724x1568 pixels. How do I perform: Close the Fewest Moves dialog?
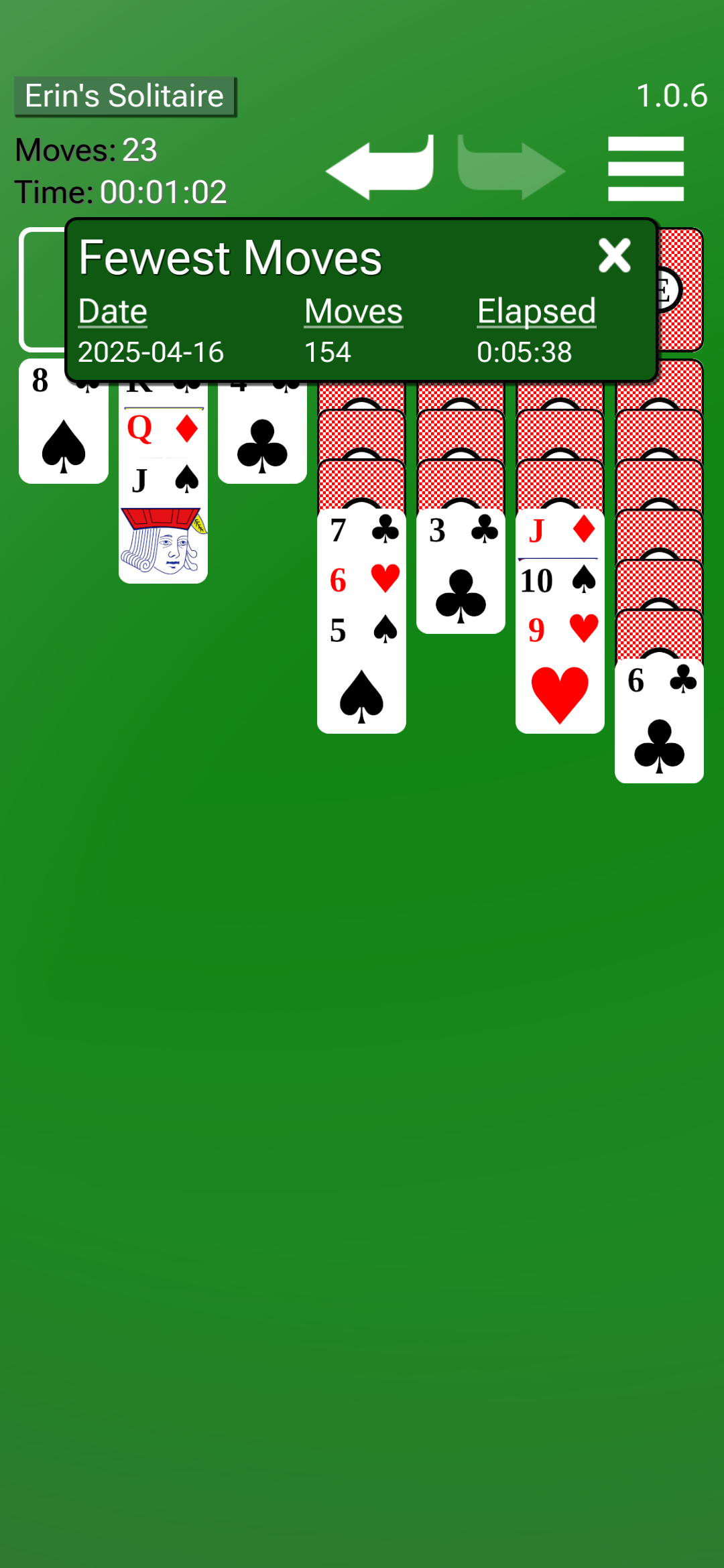click(614, 256)
